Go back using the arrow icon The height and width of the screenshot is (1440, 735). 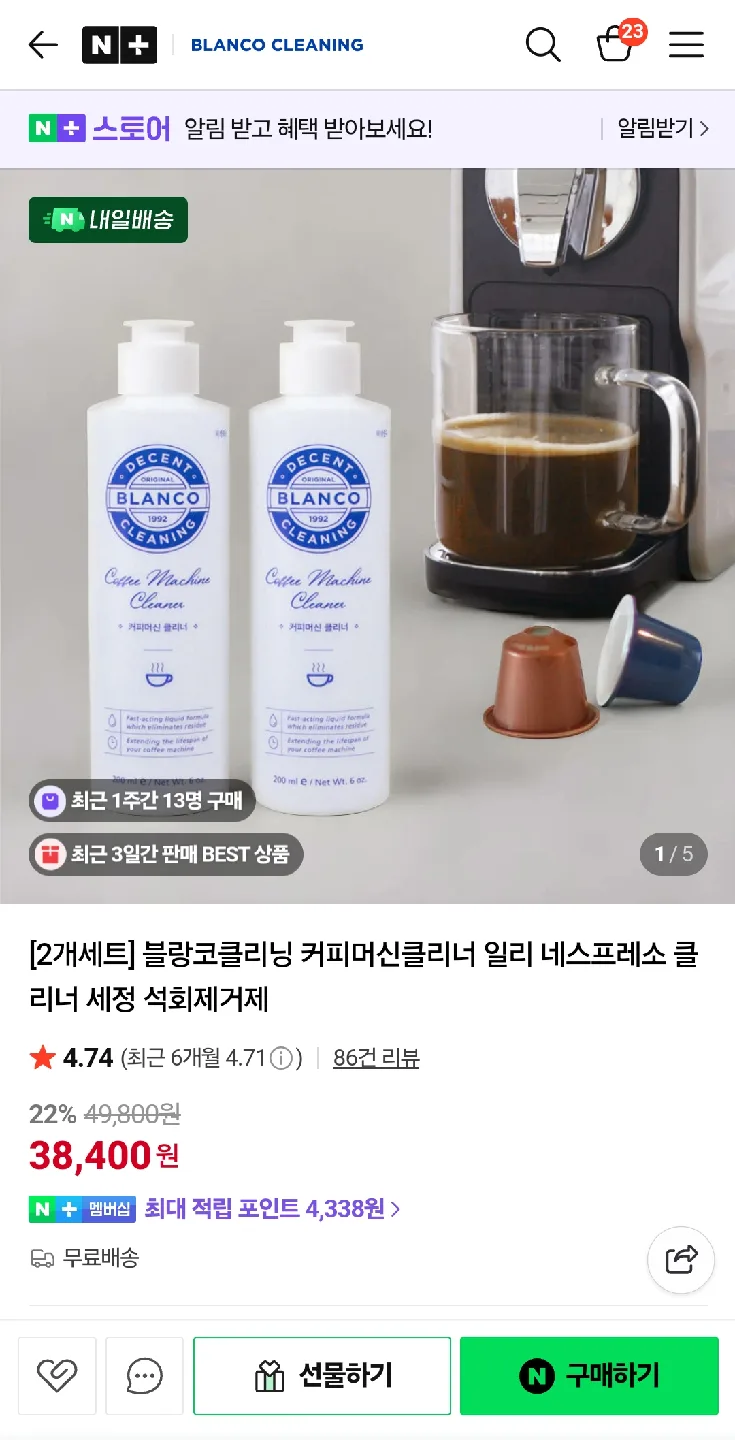(x=43, y=45)
